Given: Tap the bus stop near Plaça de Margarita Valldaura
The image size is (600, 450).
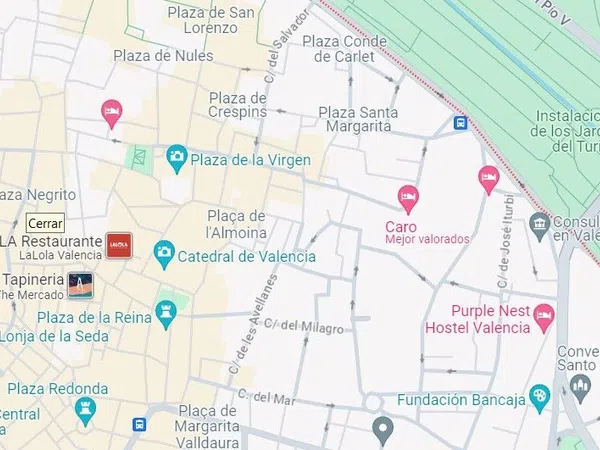Looking at the screenshot, I should 141,425.
